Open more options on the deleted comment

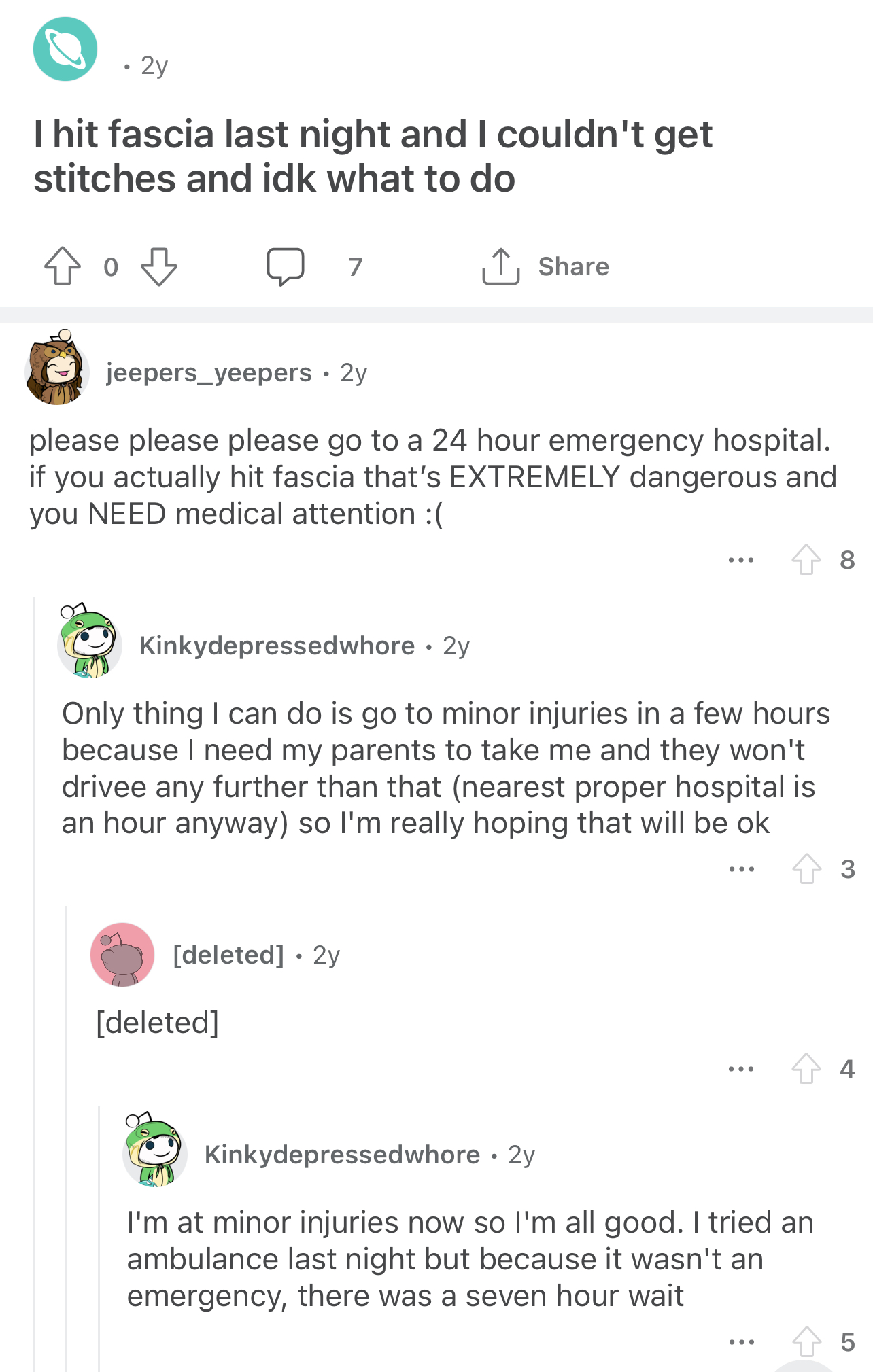click(740, 1068)
